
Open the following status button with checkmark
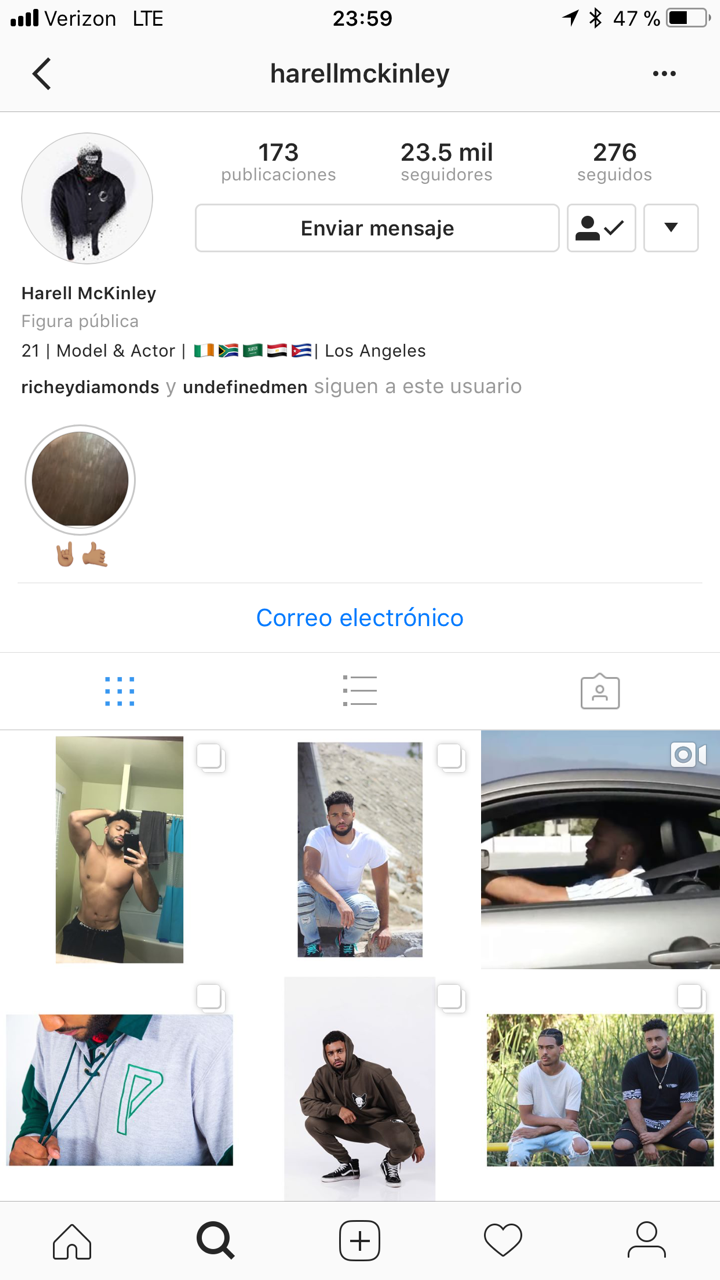coord(601,228)
